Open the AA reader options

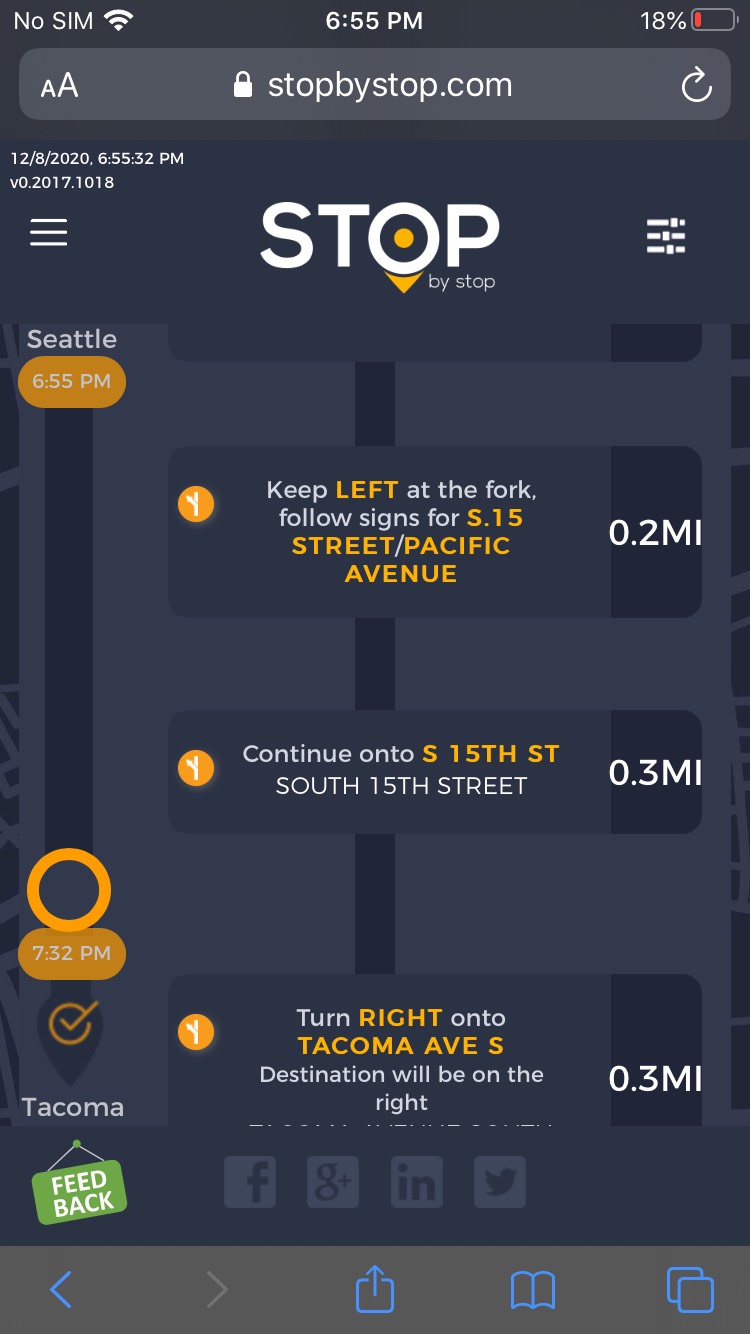59,86
